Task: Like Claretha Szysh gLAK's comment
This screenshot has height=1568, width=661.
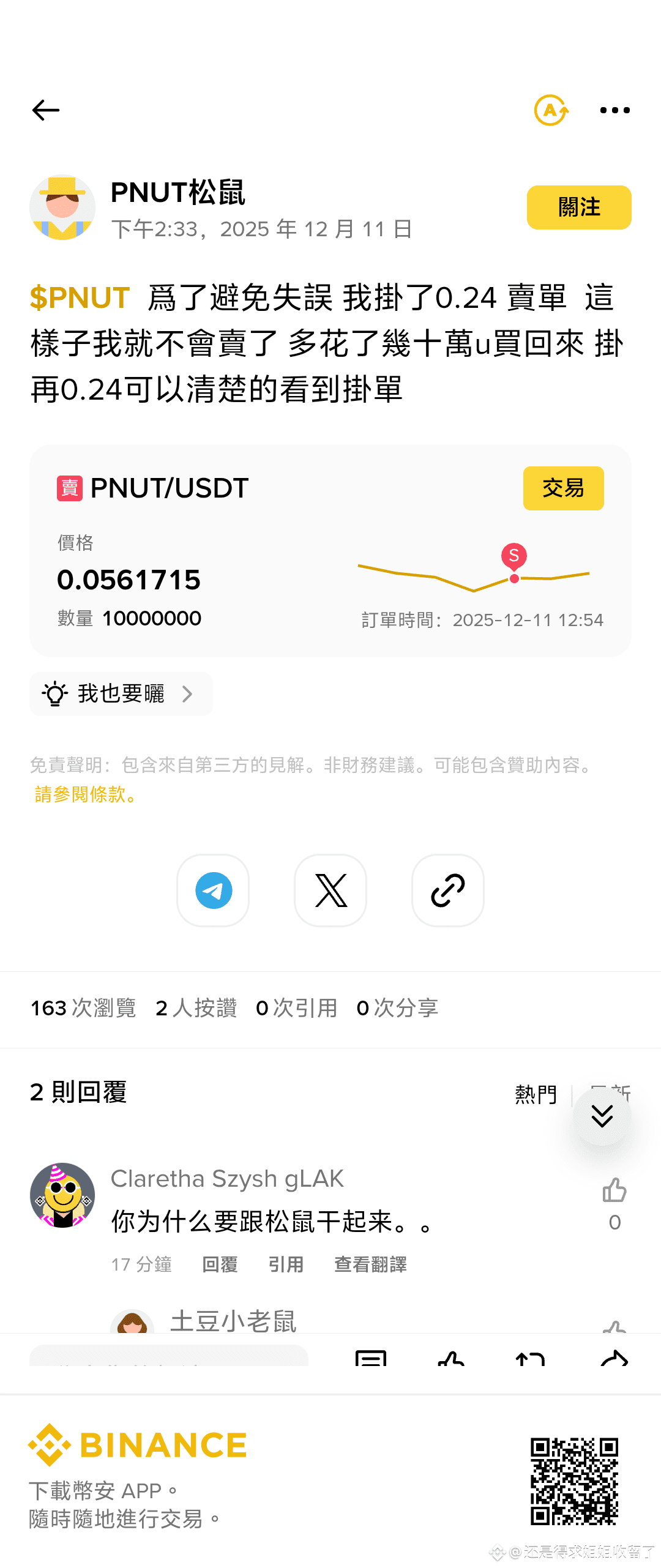Action: (x=614, y=1191)
